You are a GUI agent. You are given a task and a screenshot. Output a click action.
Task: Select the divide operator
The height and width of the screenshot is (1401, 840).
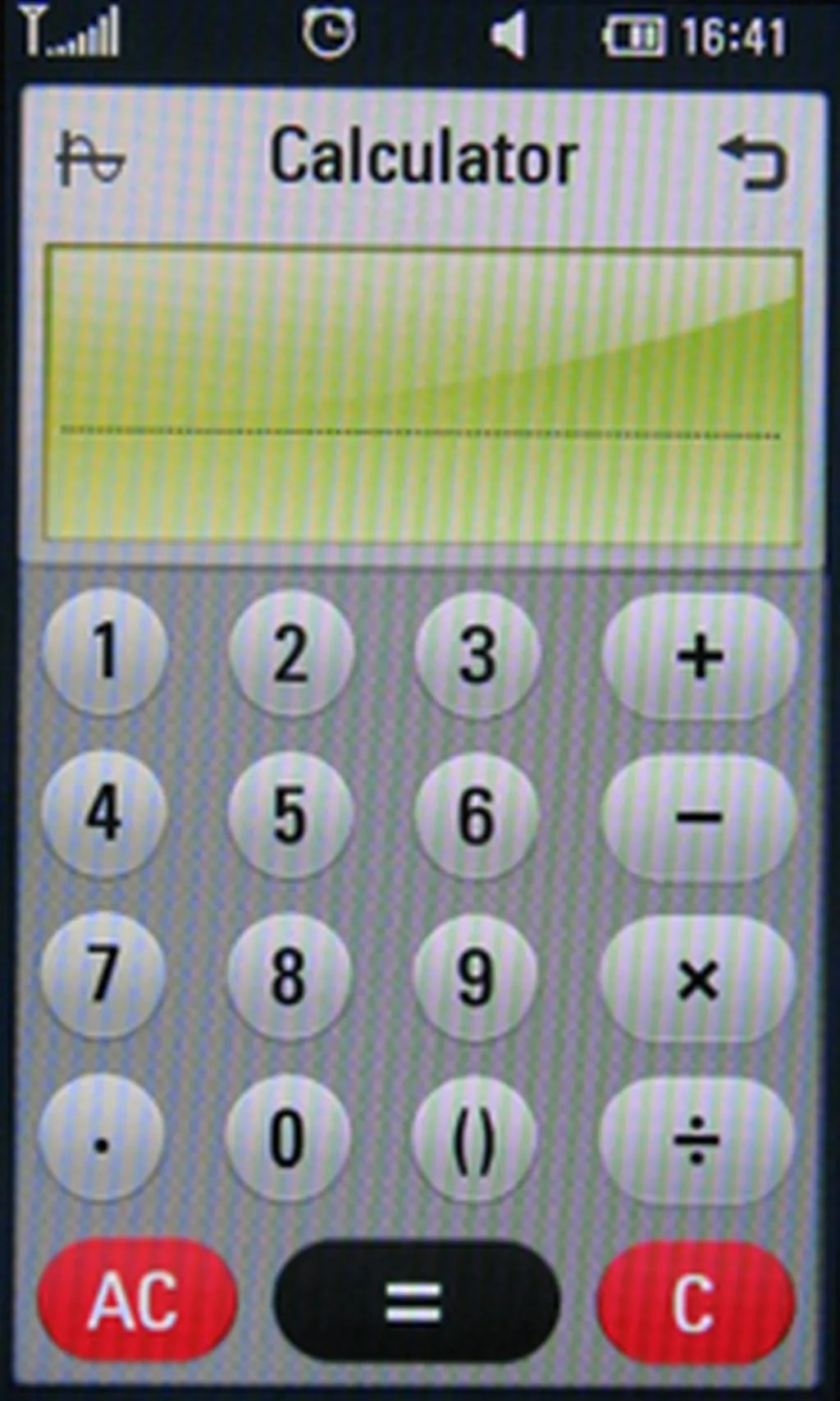[696, 1141]
